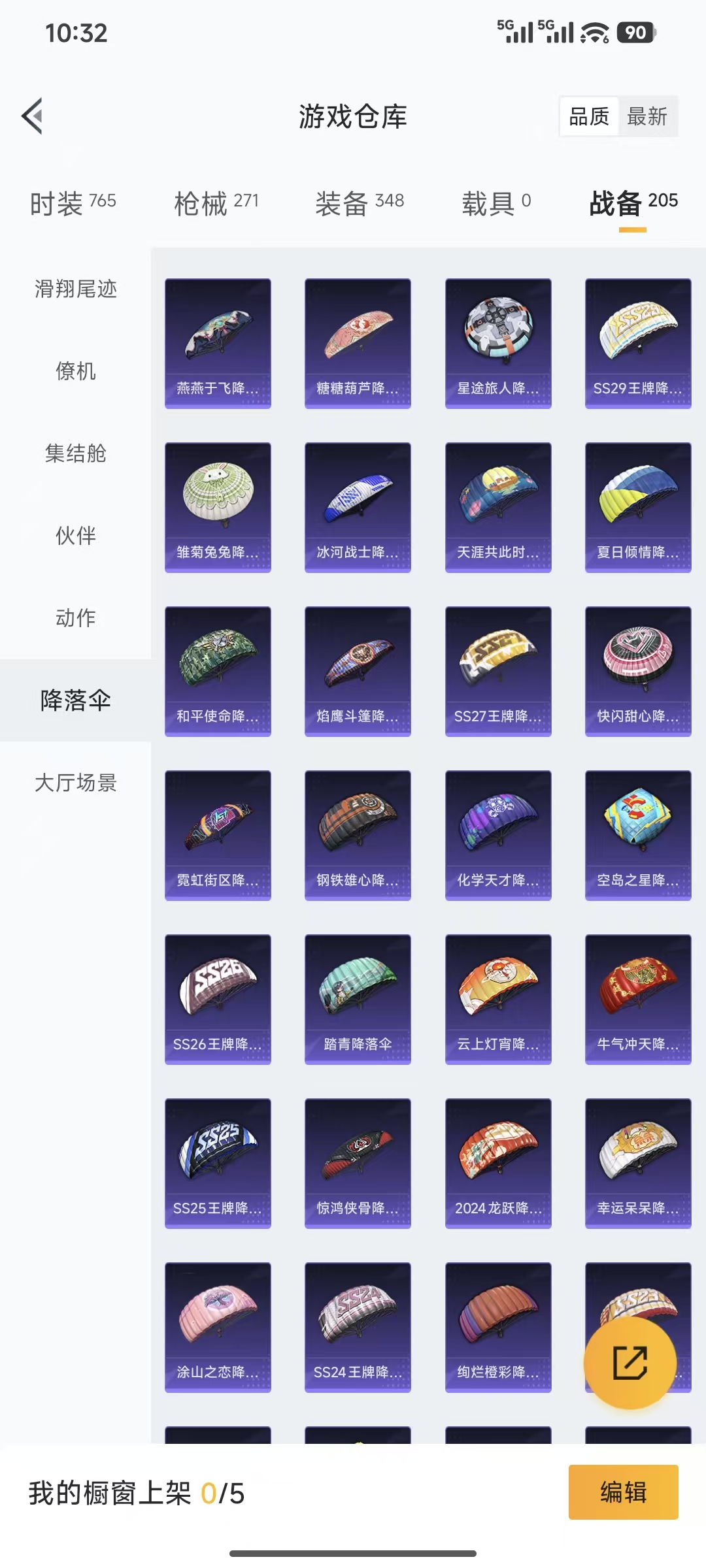The image size is (706, 1568).
Task: Switch sorting to 最新
Action: pyautogui.click(x=647, y=118)
